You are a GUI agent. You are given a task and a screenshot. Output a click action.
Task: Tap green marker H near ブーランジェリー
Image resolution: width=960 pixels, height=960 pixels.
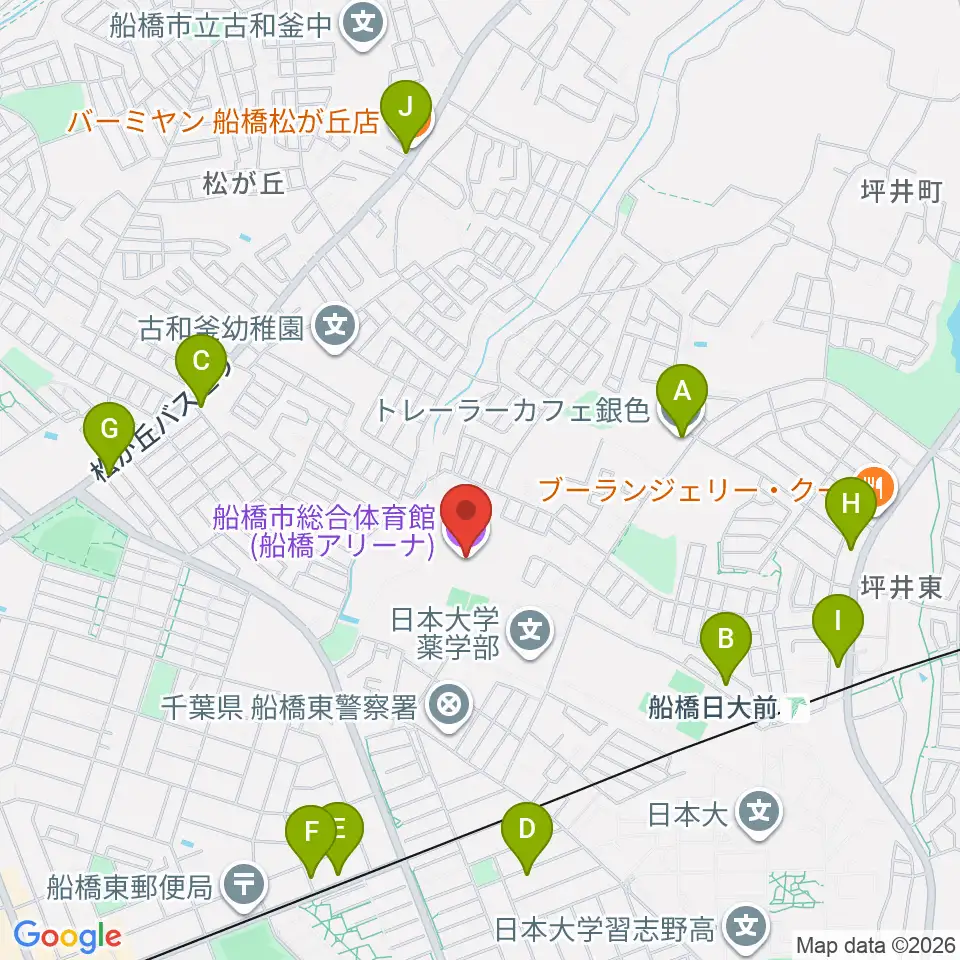(x=850, y=512)
